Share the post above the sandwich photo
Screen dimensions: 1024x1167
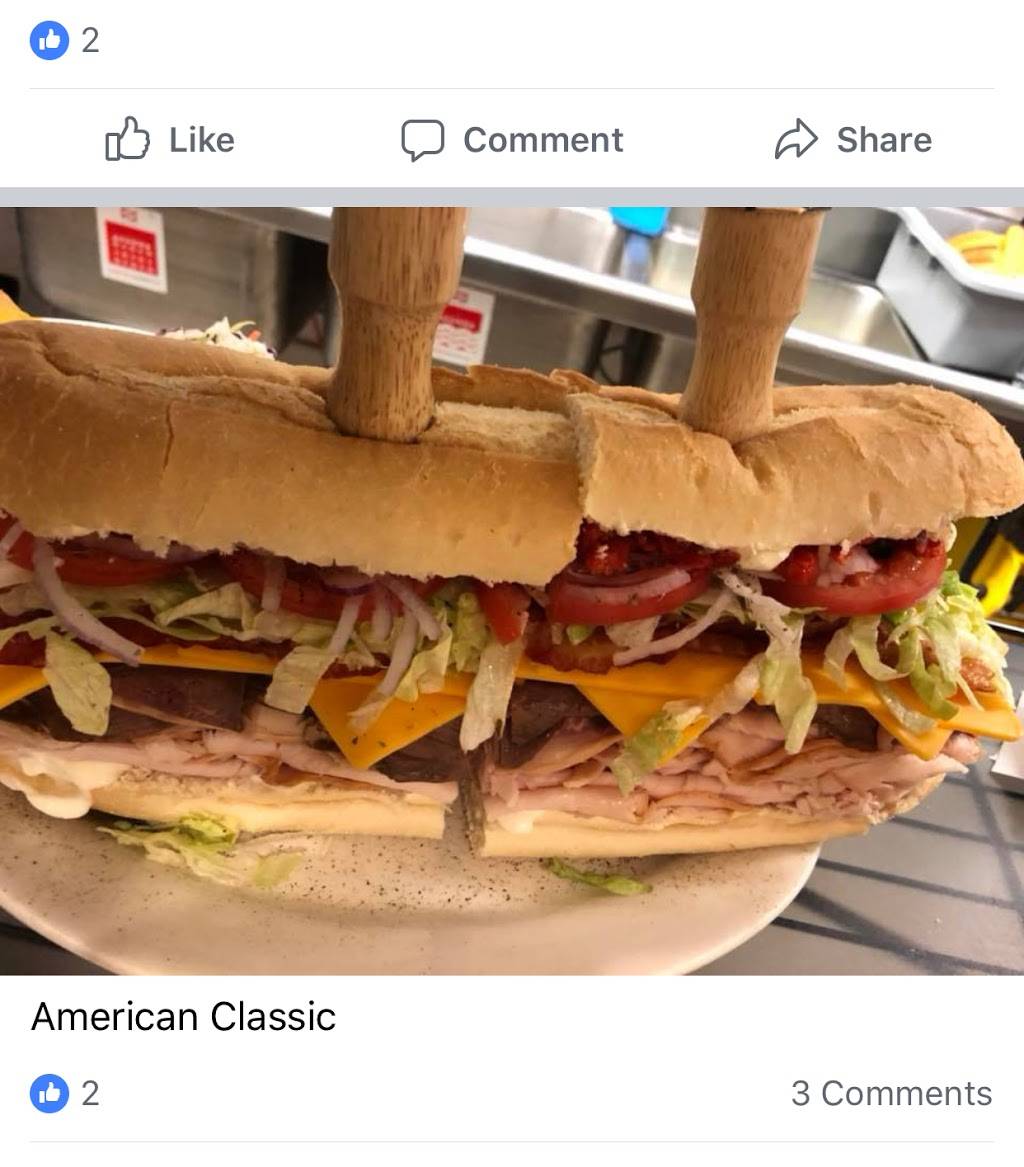point(853,140)
